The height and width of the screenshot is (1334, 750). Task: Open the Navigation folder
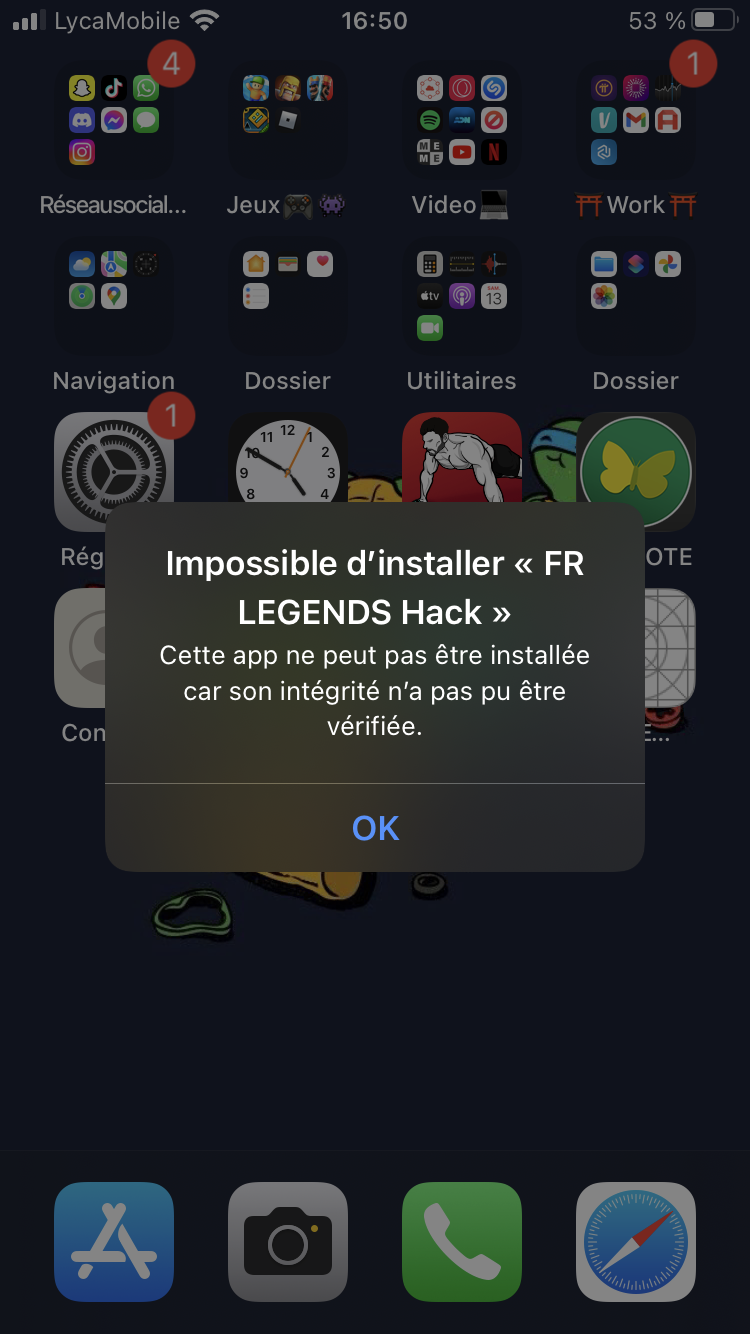pyautogui.click(x=114, y=296)
